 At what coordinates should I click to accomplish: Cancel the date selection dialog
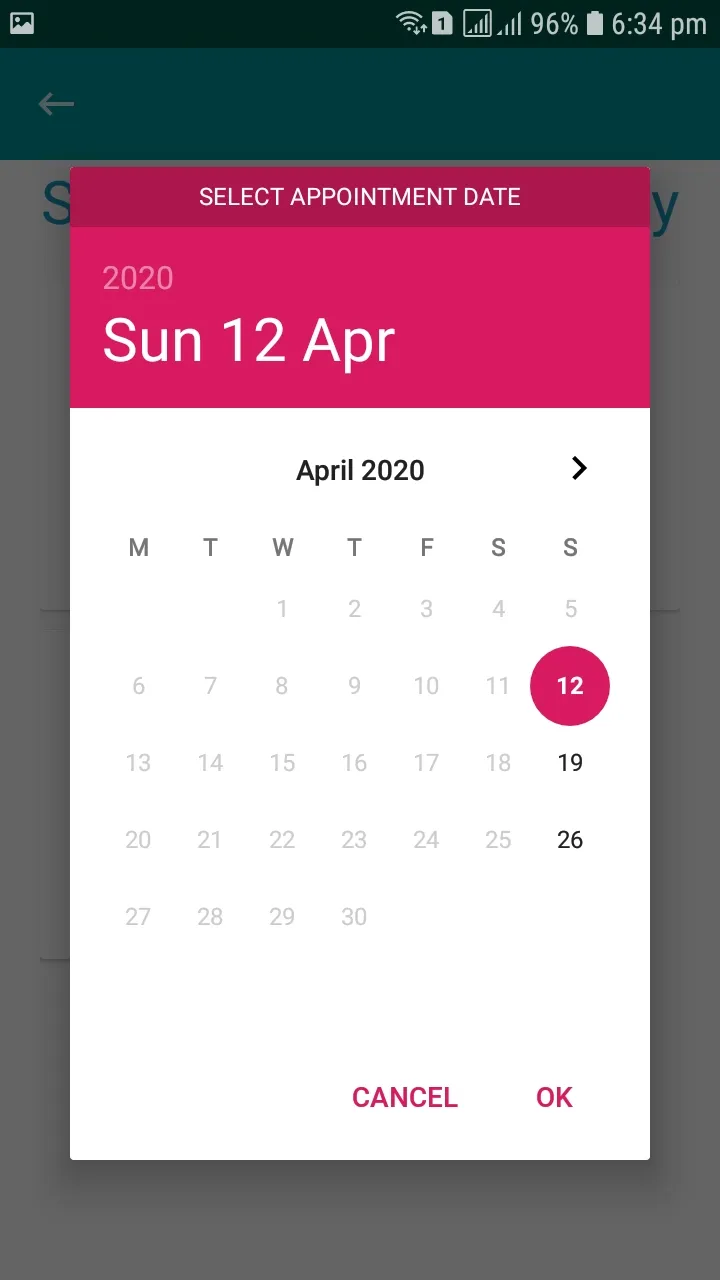point(404,1097)
